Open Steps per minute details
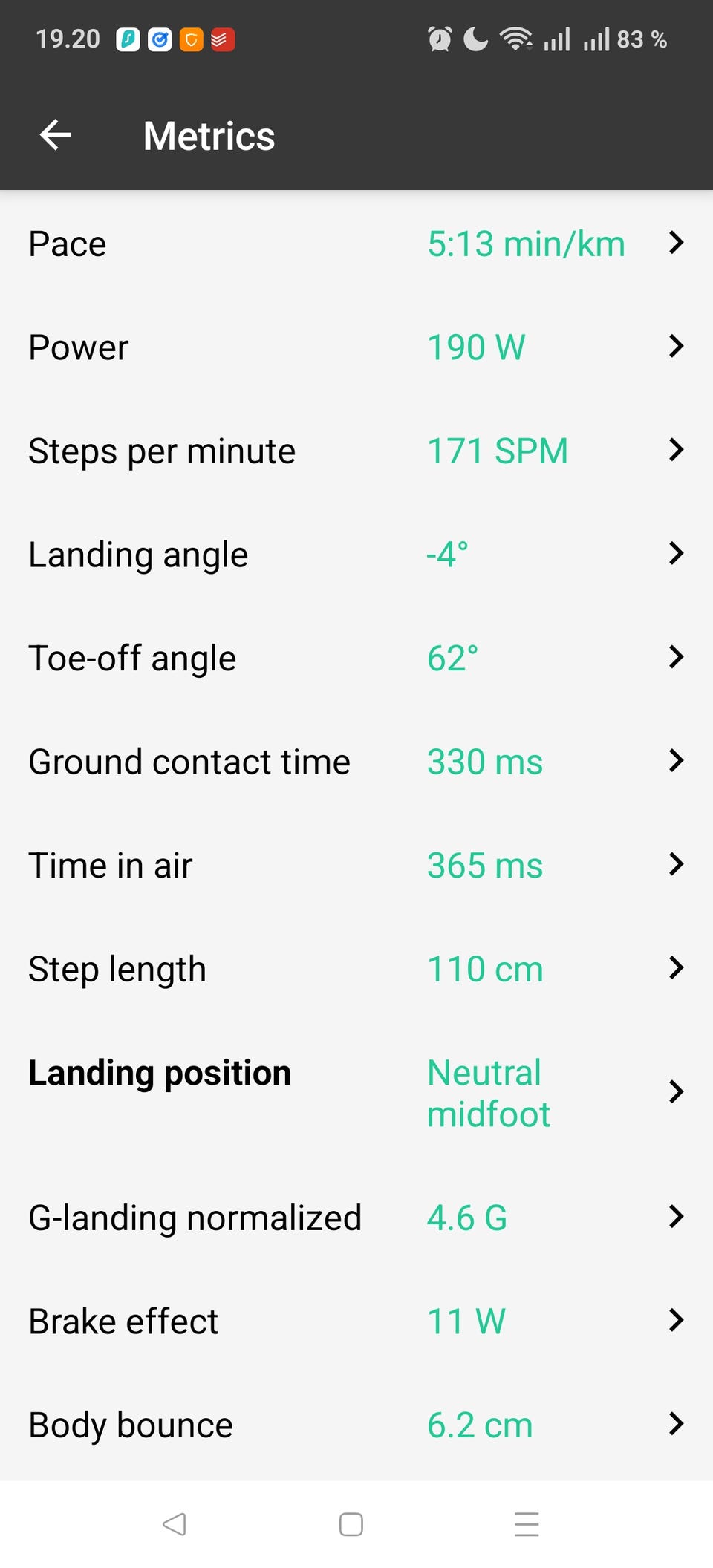Viewport: 713px width, 1568px height. (356, 451)
